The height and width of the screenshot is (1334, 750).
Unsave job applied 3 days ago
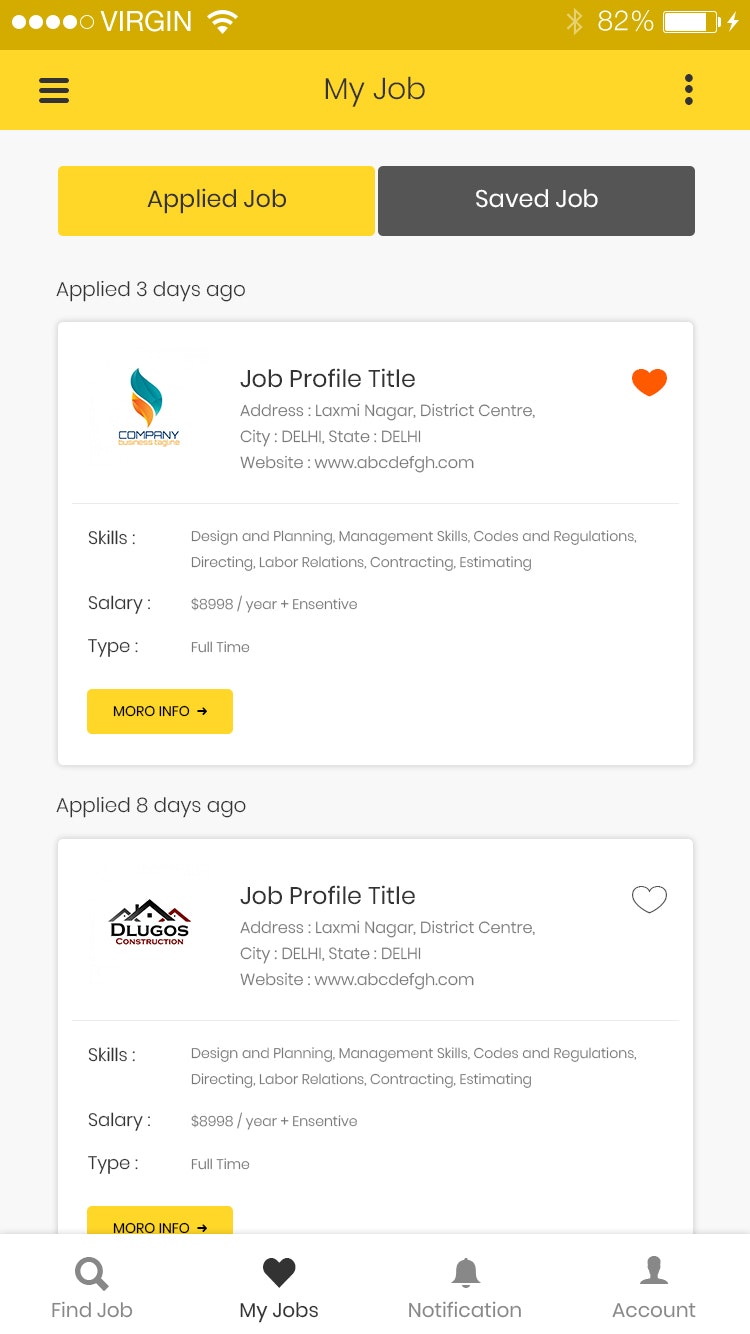(649, 382)
